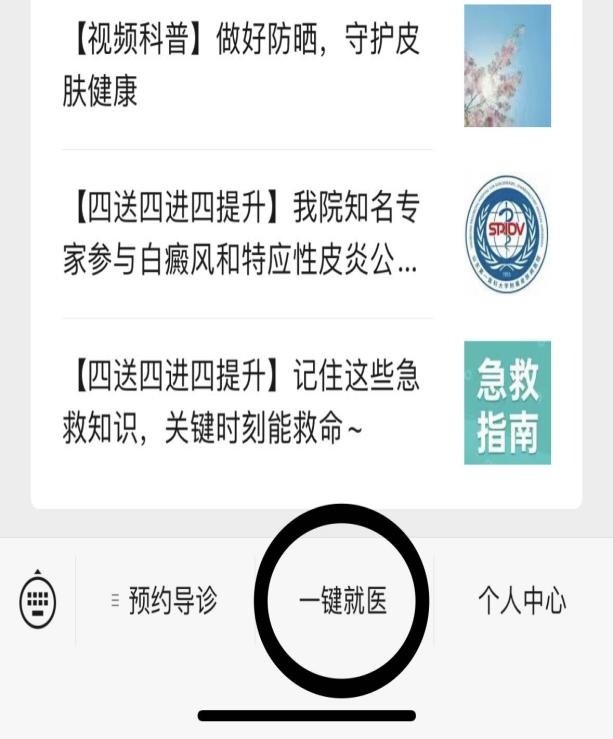Go to 个人中心
Viewport: 613px width, 739px height.
(521, 602)
